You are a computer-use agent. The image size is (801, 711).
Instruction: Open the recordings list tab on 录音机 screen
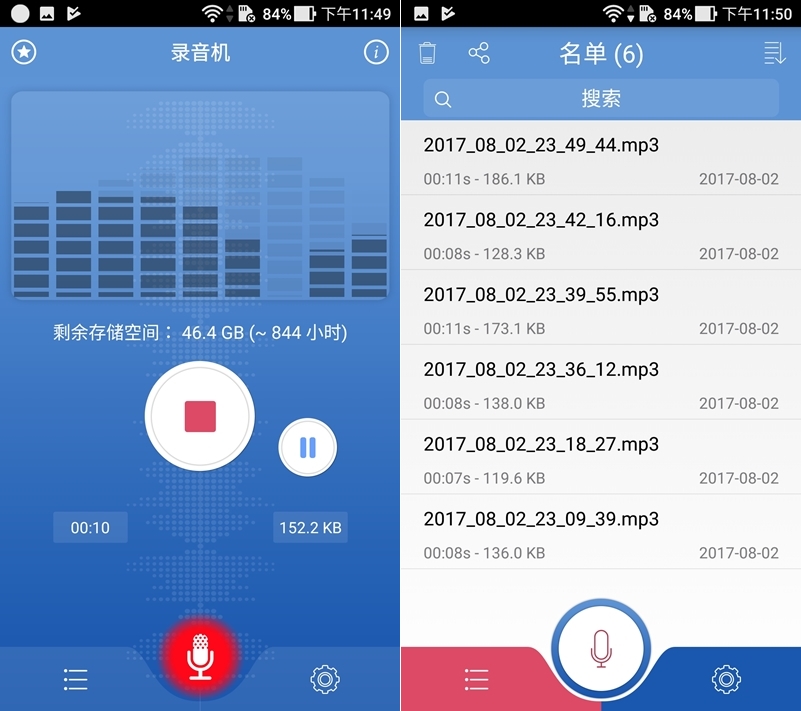pyautogui.click(x=76, y=680)
